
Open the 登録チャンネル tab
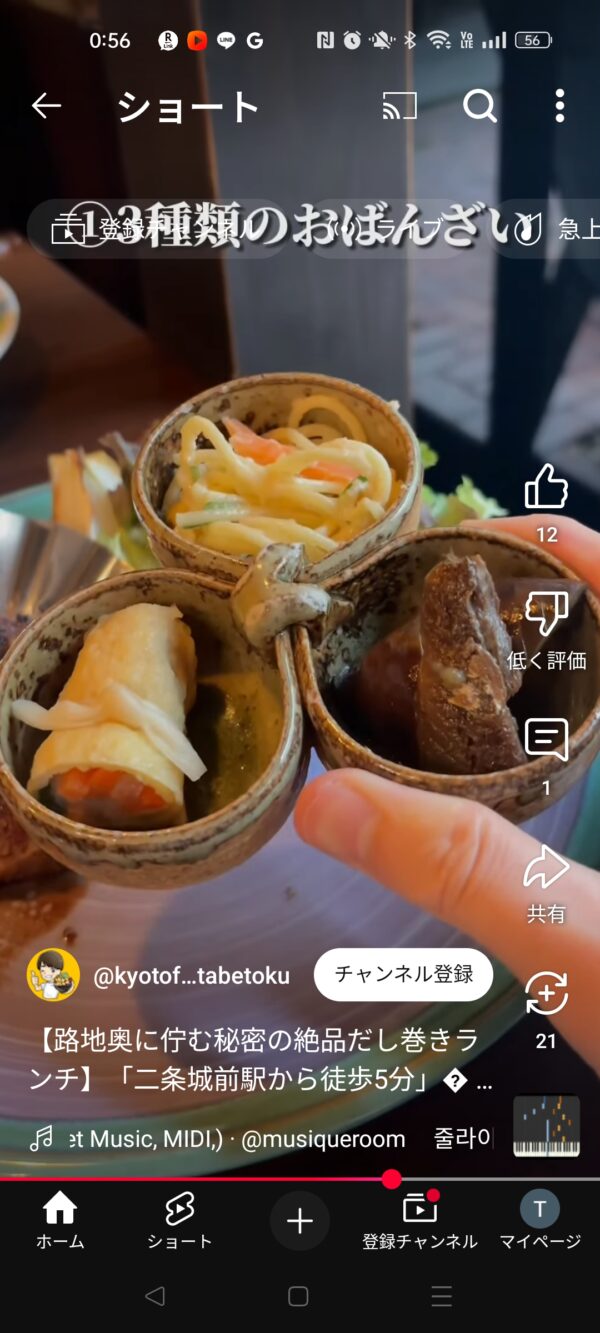pyautogui.click(x=420, y=1220)
